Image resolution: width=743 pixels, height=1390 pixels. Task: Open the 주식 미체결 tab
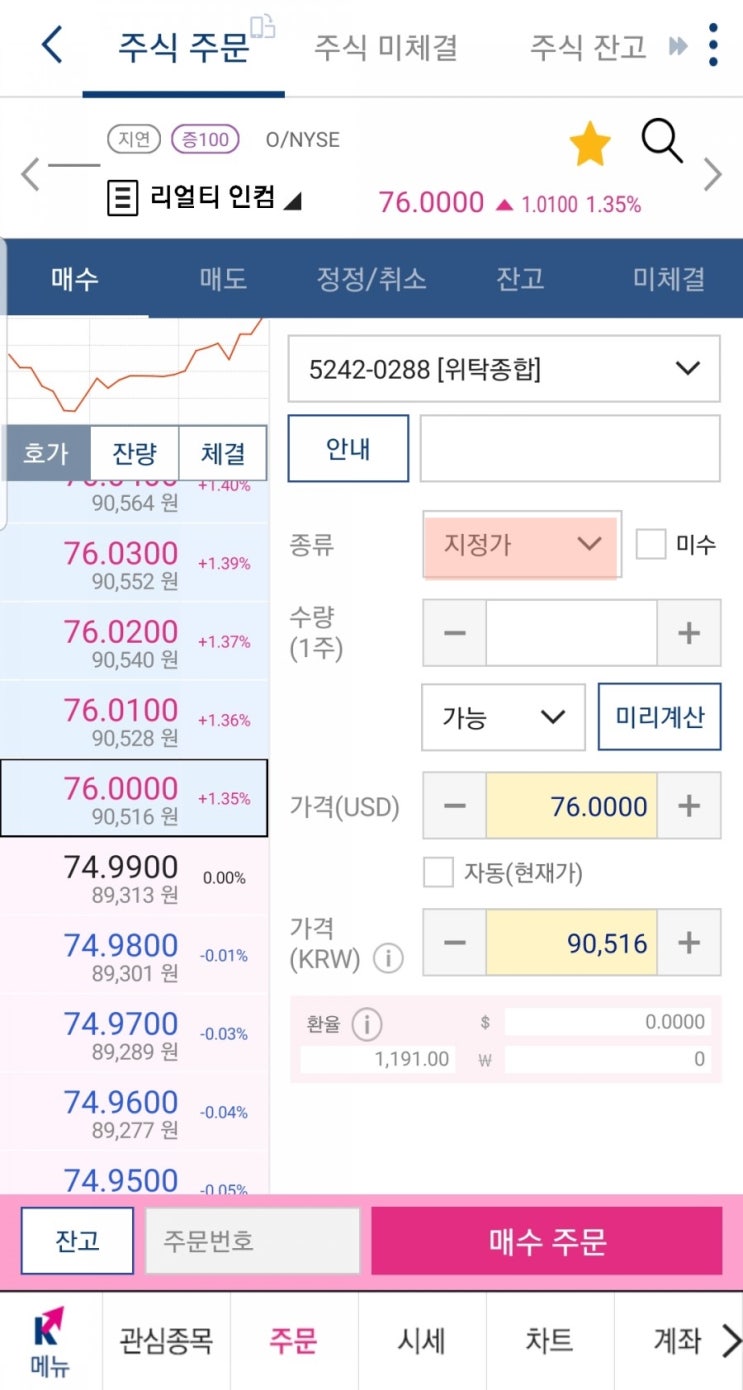[x=385, y=45]
